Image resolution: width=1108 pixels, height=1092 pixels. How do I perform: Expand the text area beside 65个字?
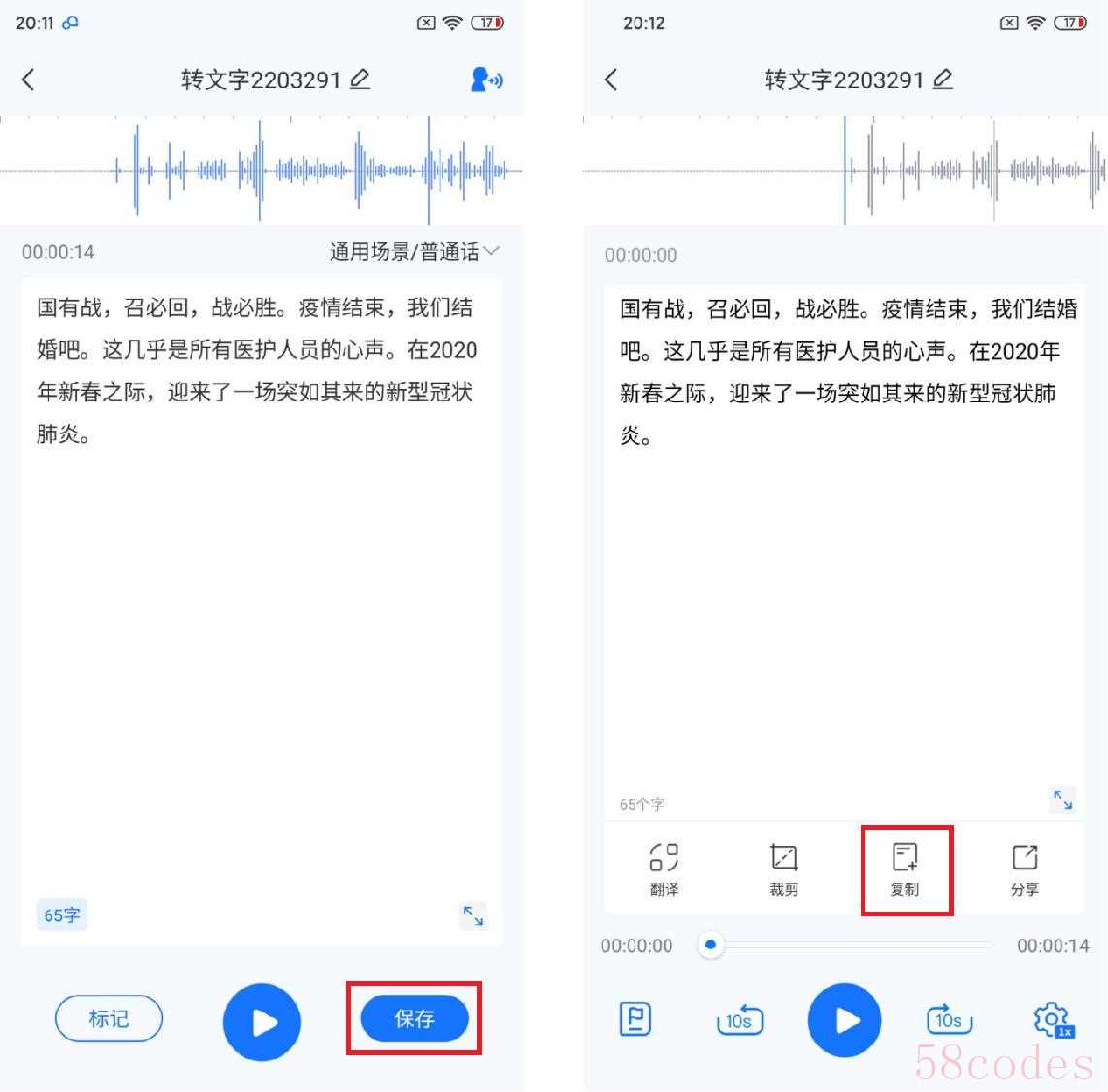(1063, 800)
